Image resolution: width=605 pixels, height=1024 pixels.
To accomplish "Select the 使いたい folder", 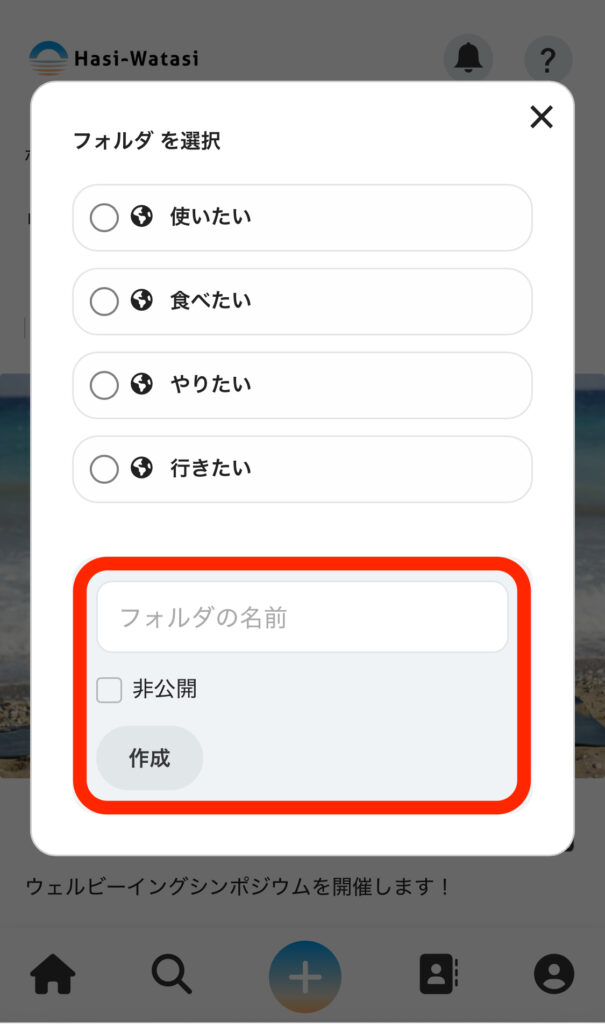I will coord(104,217).
